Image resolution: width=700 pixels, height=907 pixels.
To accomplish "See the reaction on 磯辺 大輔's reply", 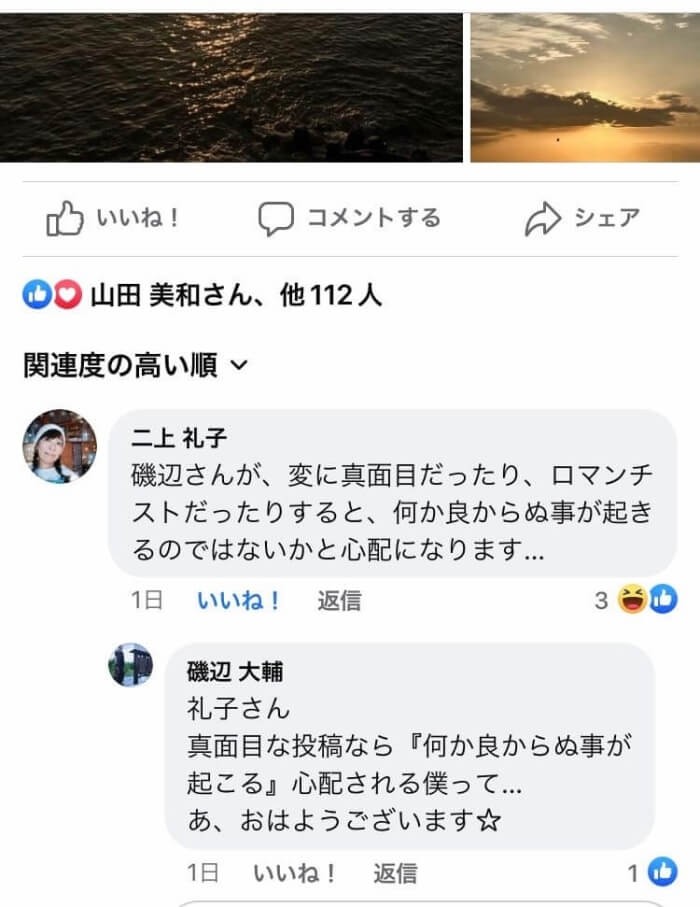I will [653, 873].
